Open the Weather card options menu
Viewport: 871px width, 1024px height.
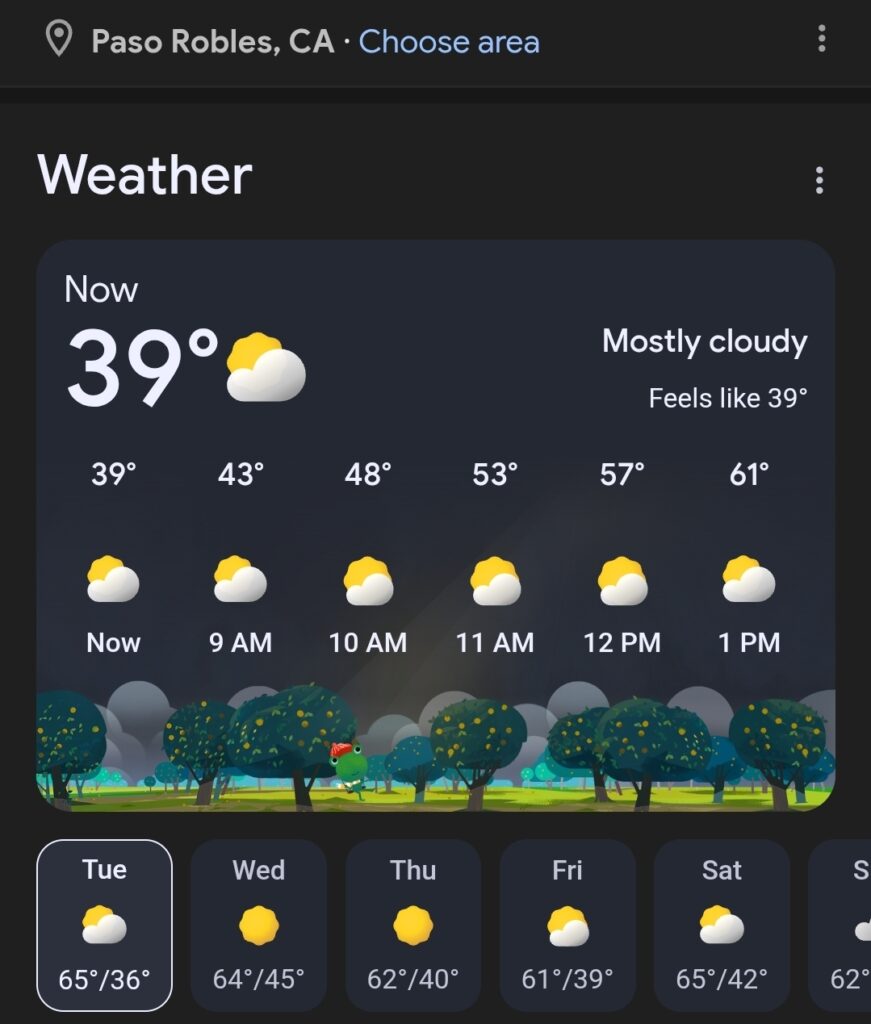click(819, 181)
